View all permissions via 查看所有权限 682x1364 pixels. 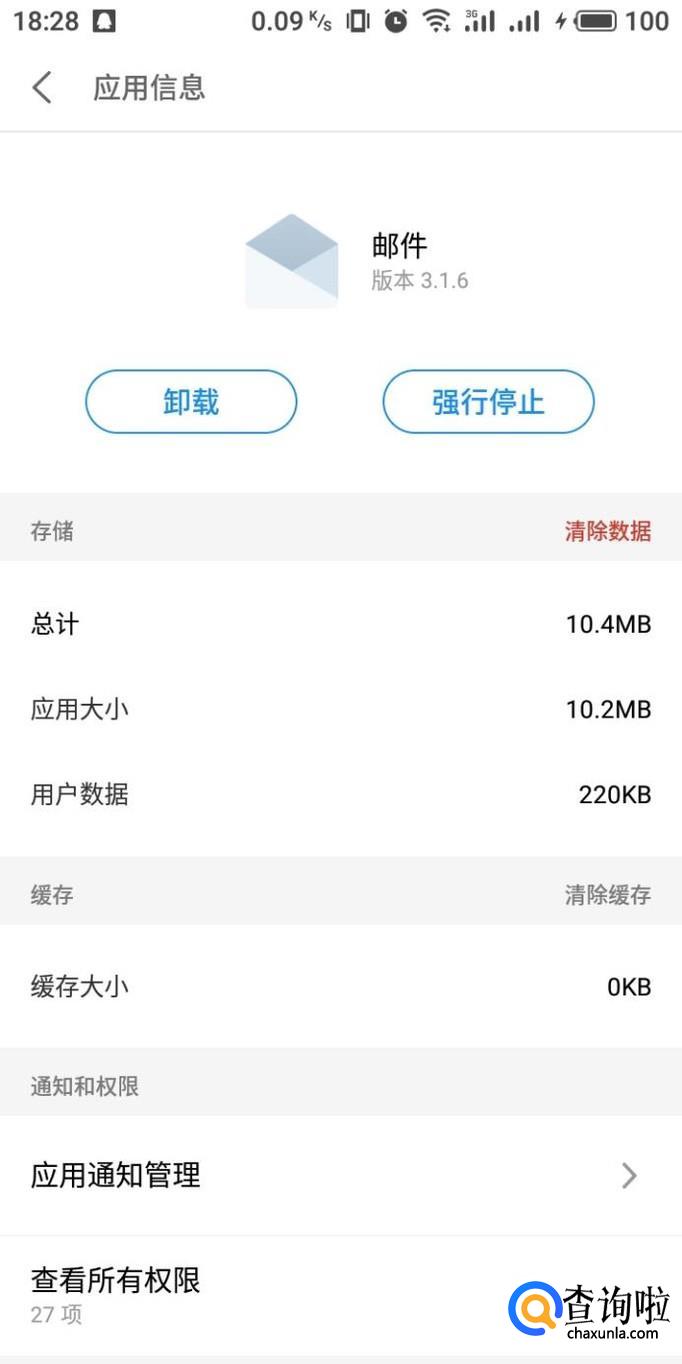pos(116,1280)
